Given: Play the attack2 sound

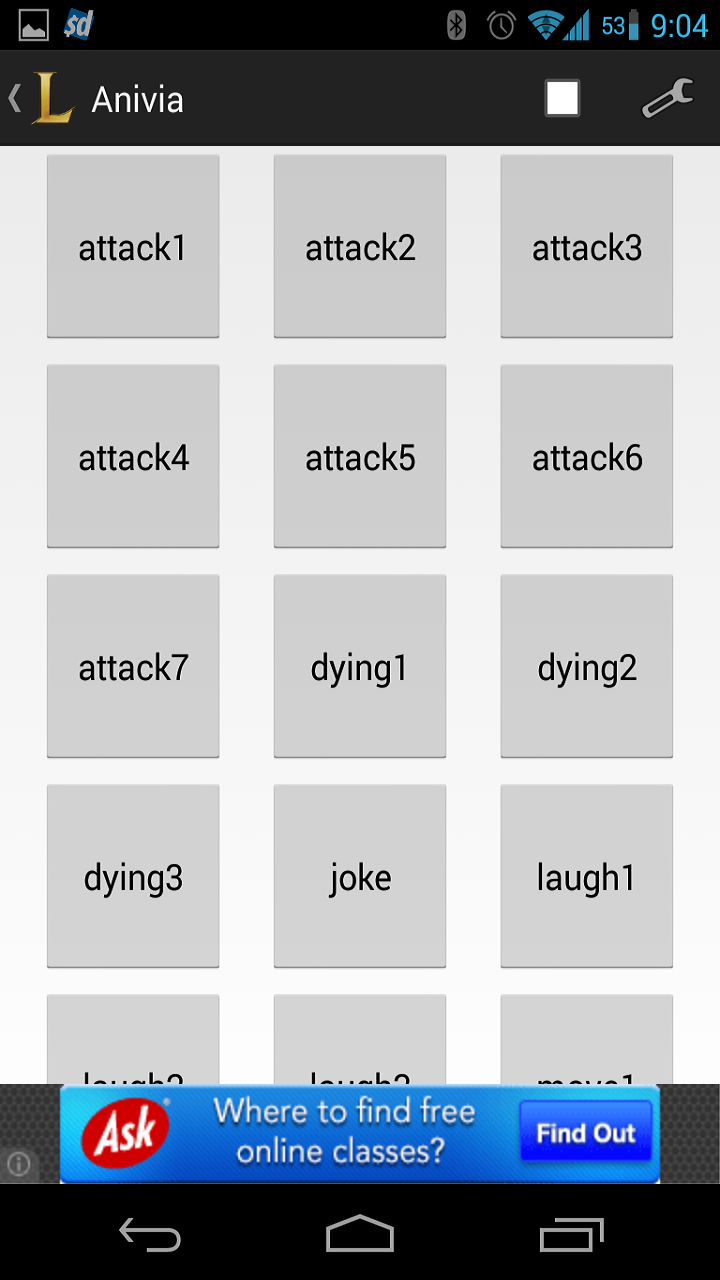Looking at the screenshot, I should pos(359,246).
